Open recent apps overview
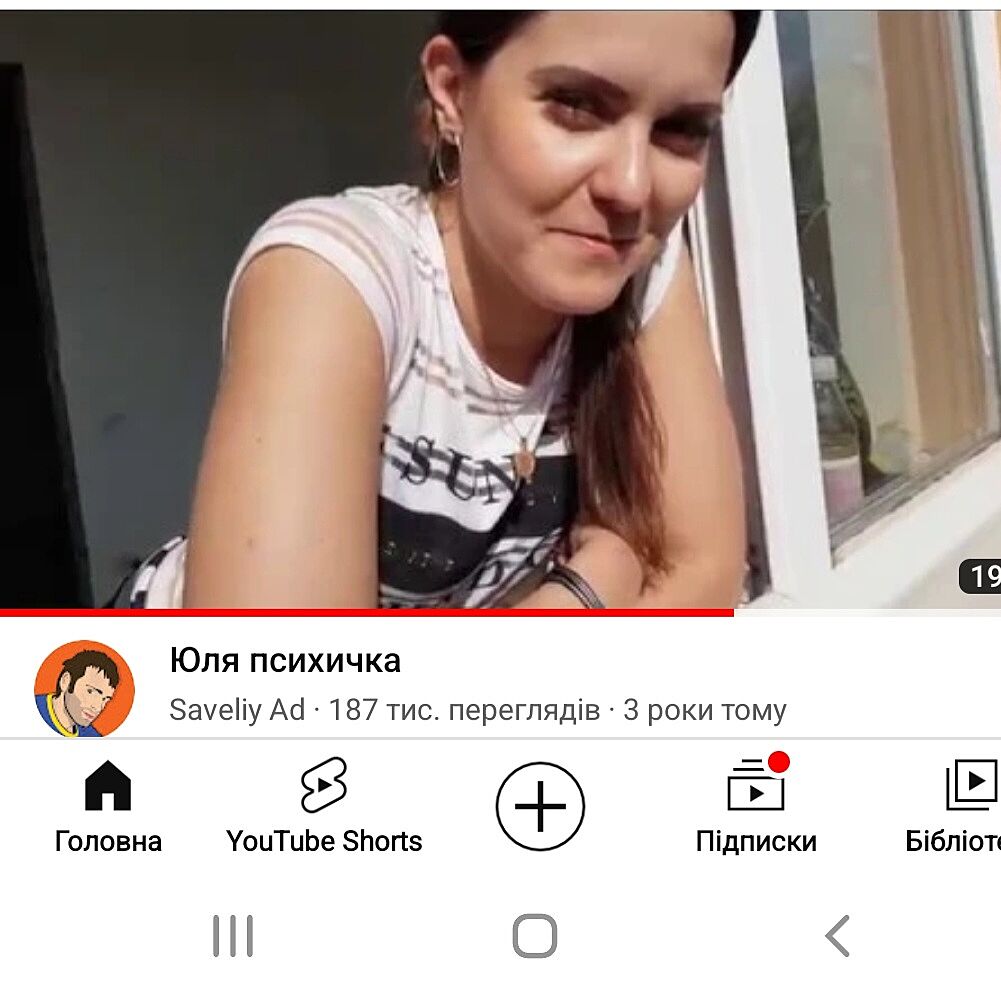 [232, 937]
